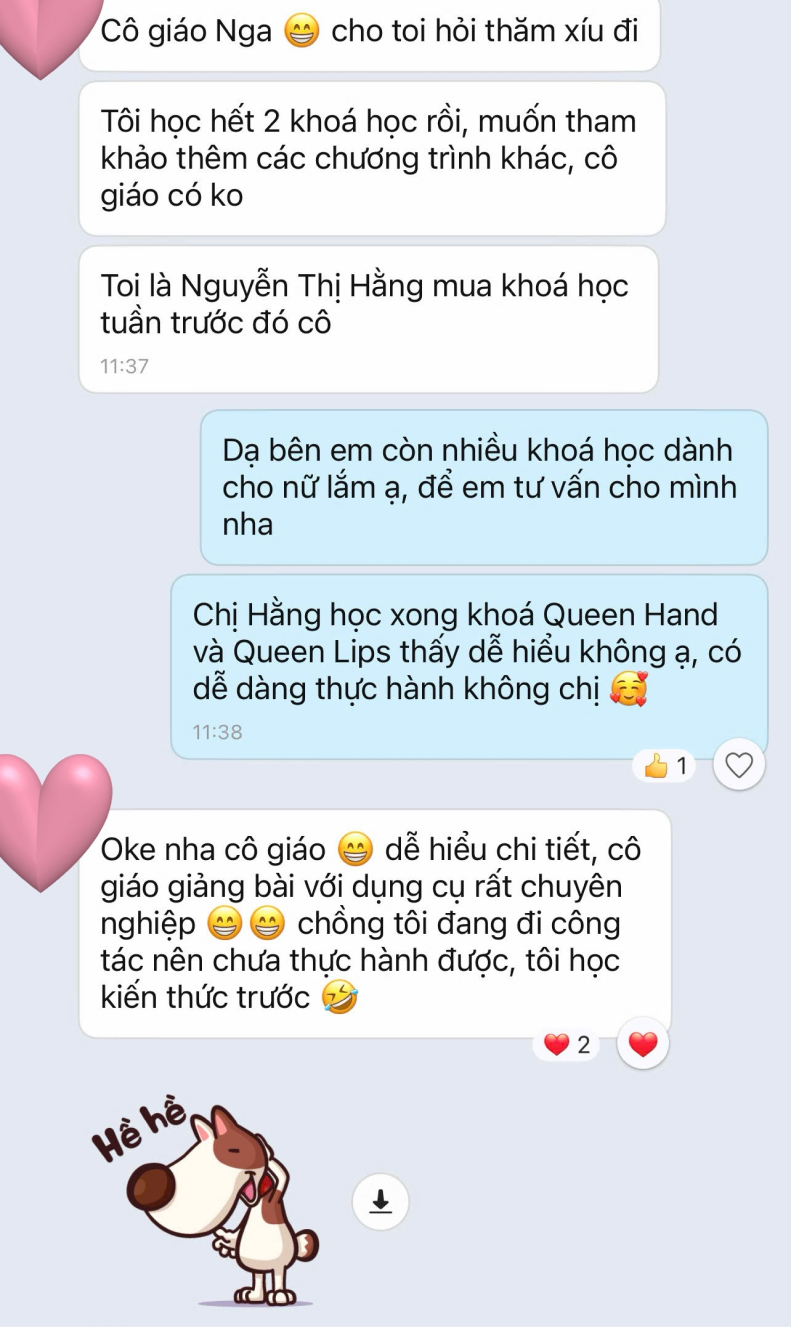
Task: React with heart to the Queen Hand message
Action: point(739,766)
